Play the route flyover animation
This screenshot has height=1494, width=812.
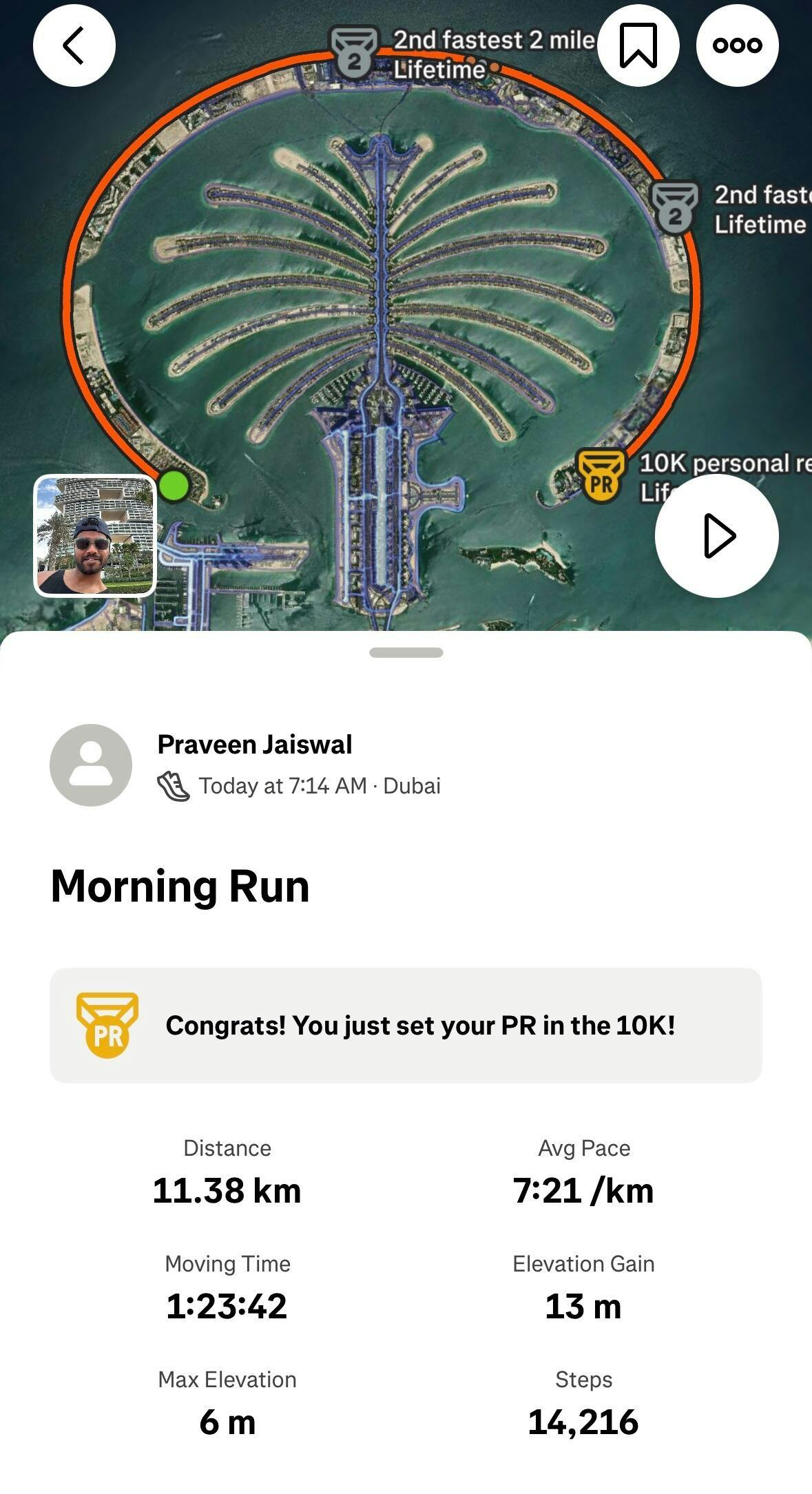click(x=716, y=535)
